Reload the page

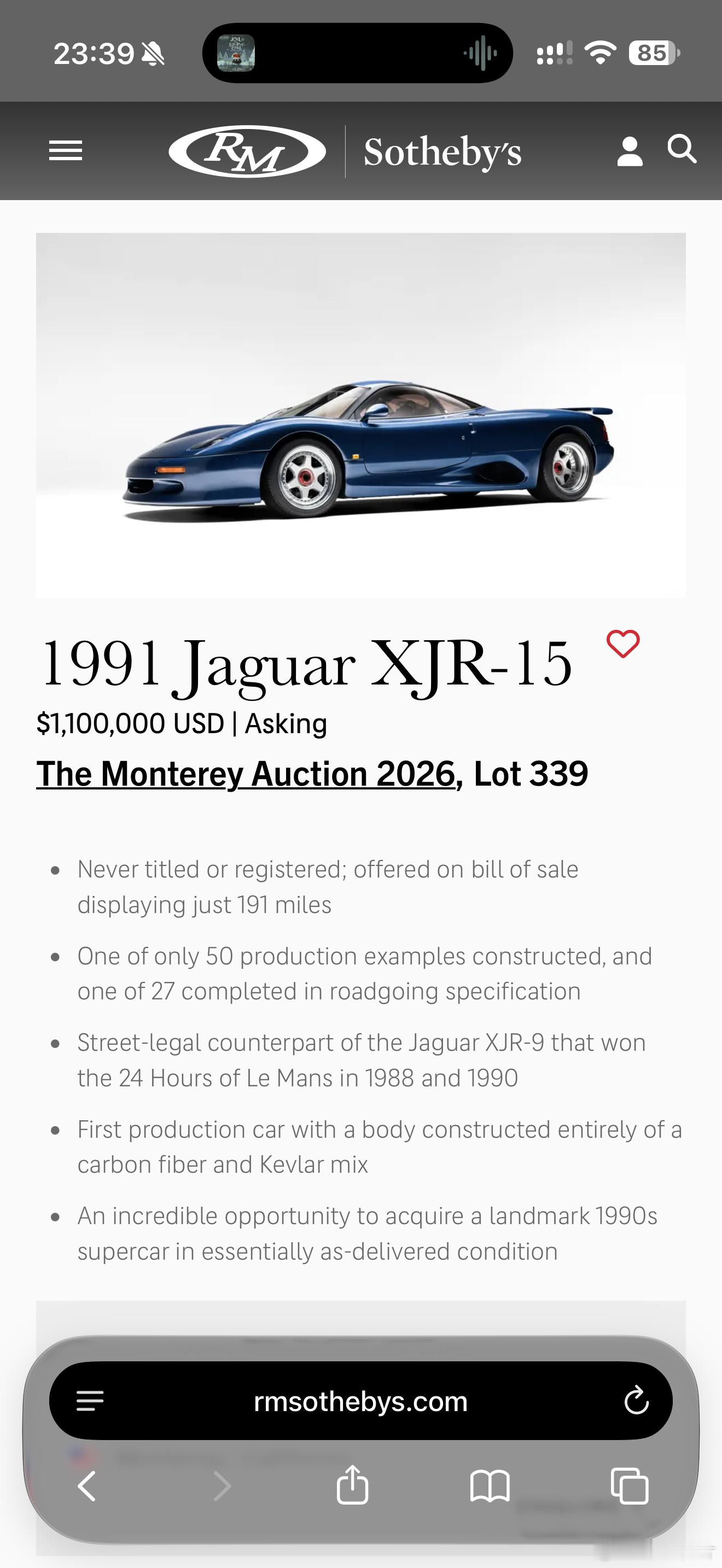point(636,1401)
